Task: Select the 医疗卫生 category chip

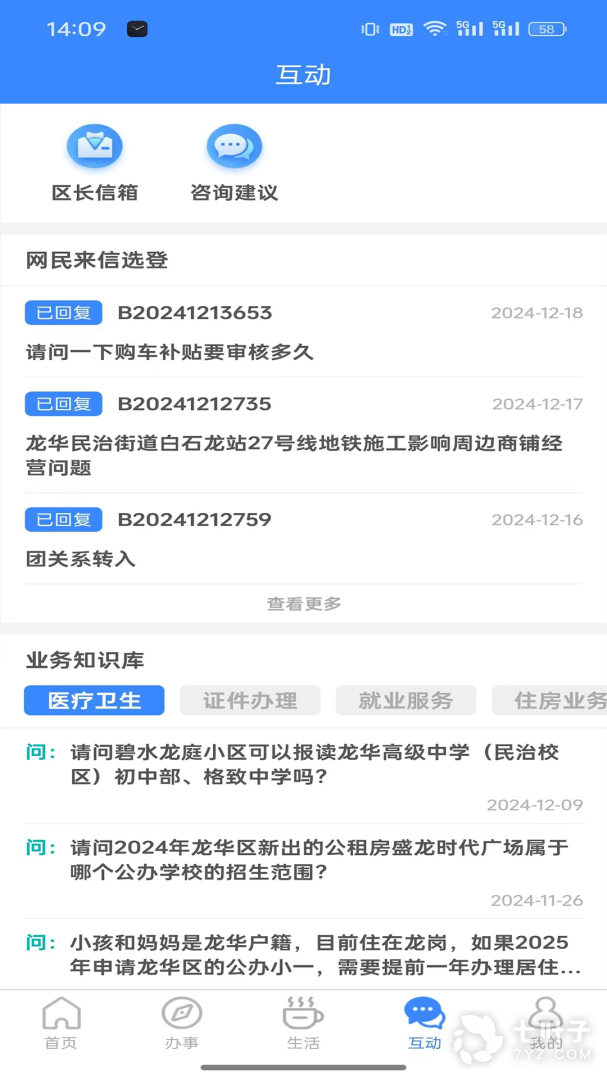Action: [x=94, y=701]
